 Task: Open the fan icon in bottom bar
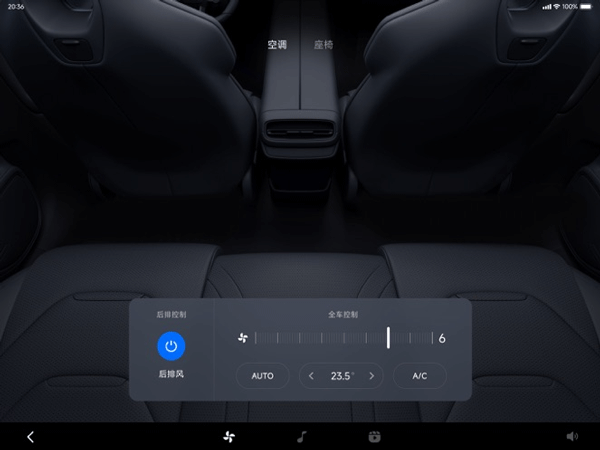[228, 437]
